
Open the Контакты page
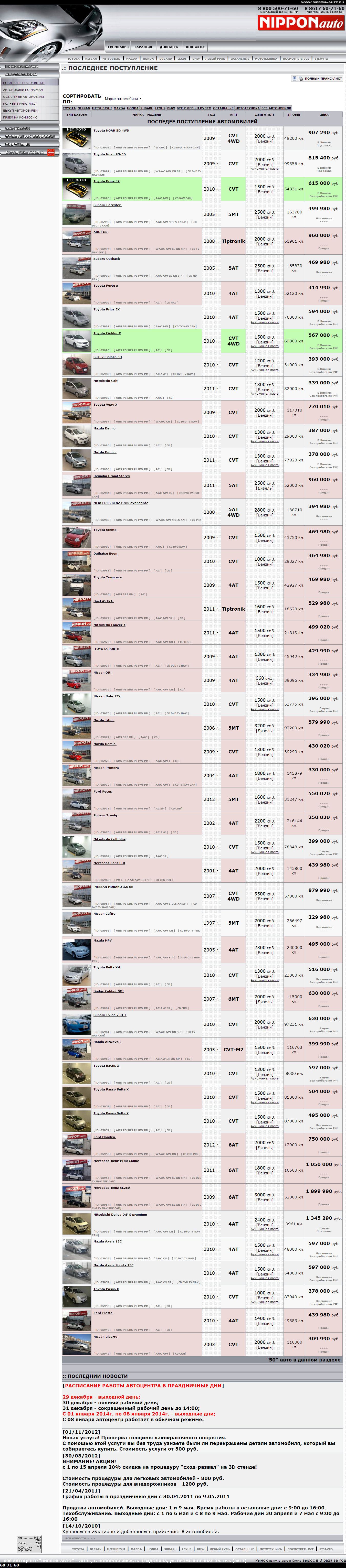(x=195, y=47)
